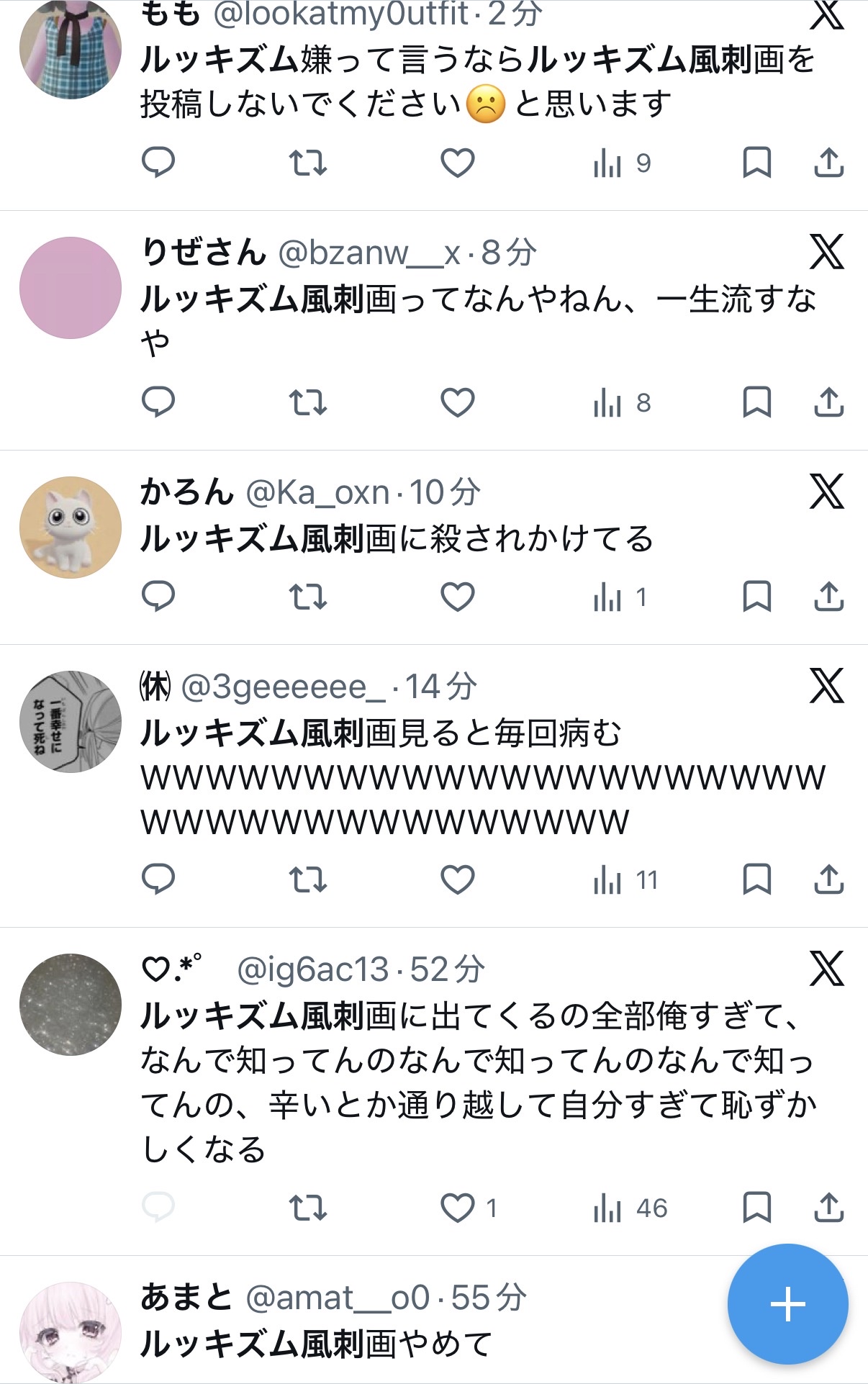Retweet りぜさん's post
The width and height of the screenshot is (868, 1384).
[x=308, y=404]
